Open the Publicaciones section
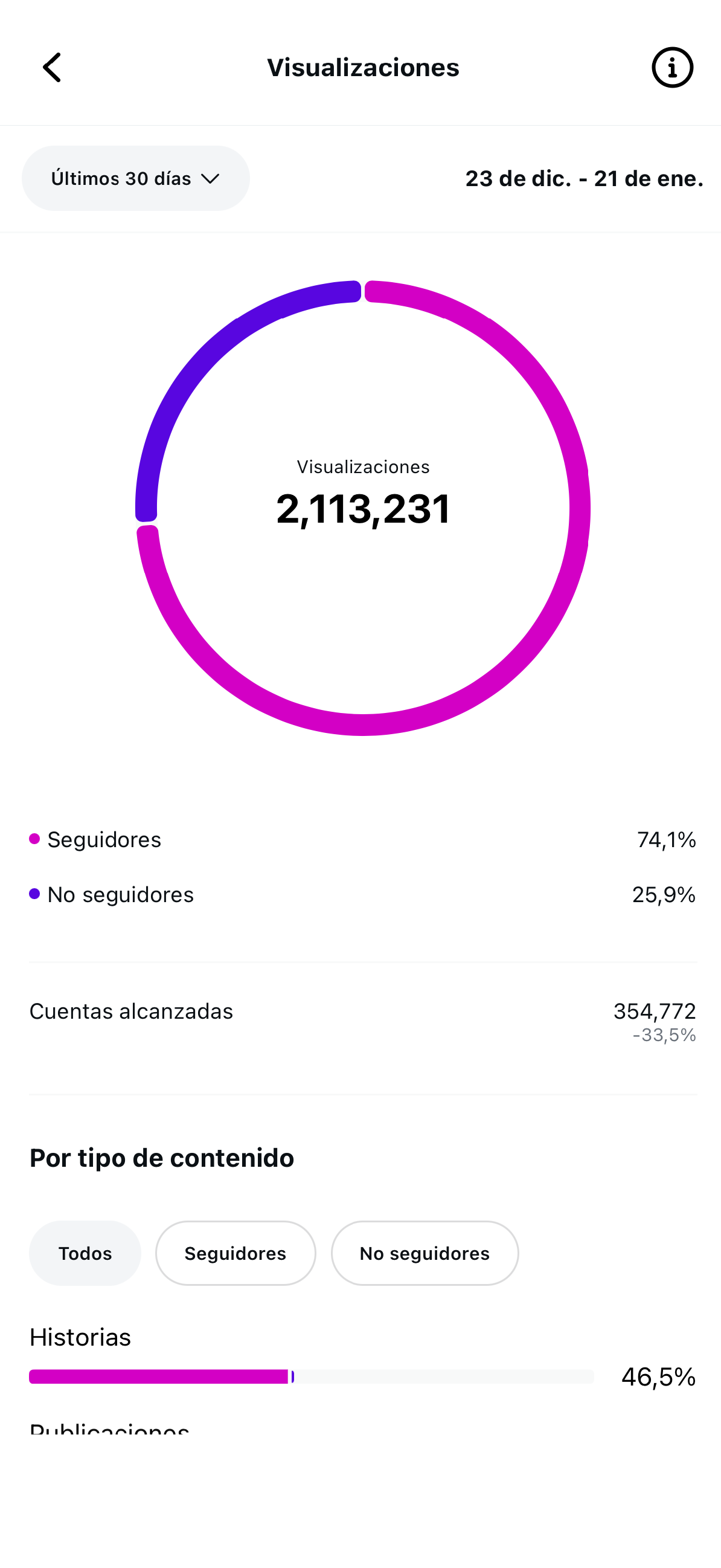The image size is (721, 1568). click(108, 1431)
